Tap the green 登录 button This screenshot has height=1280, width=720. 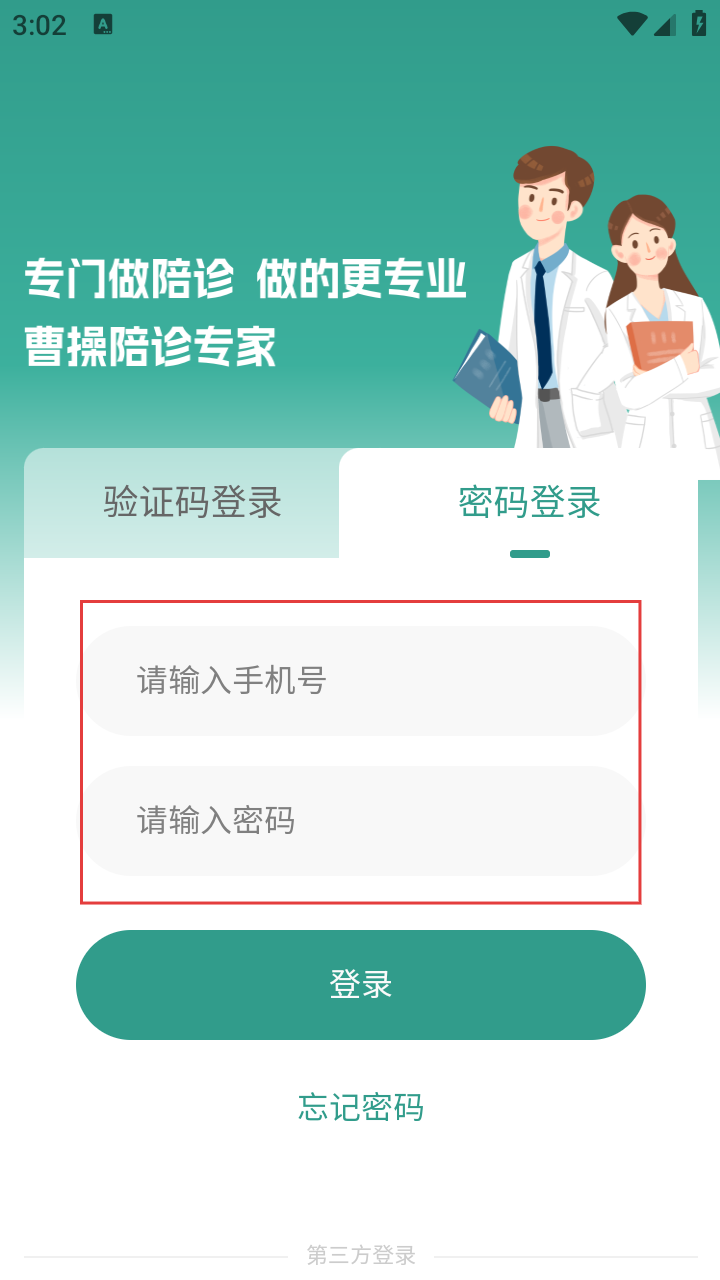point(360,985)
